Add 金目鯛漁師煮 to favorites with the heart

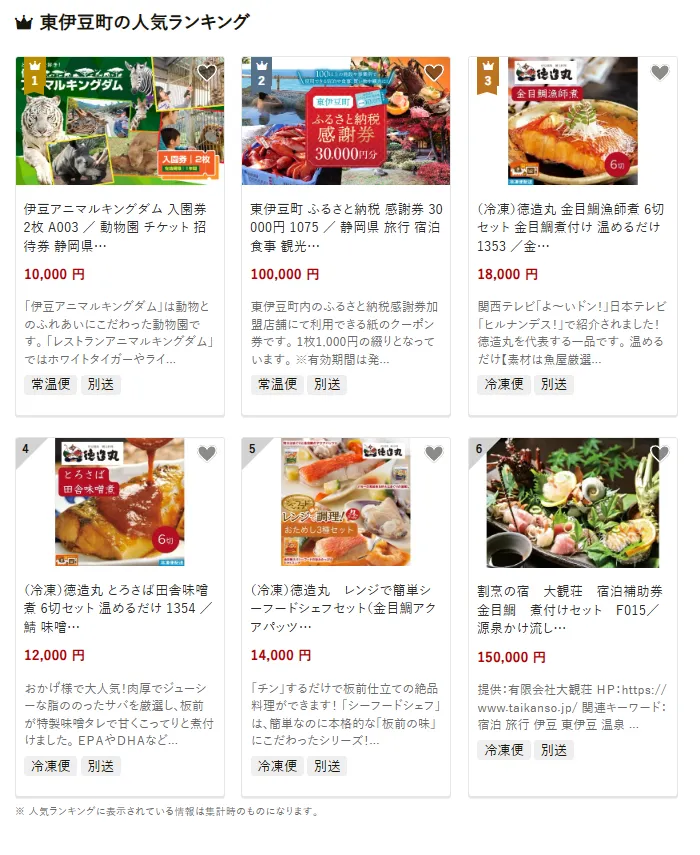pyautogui.click(x=660, y=73)
